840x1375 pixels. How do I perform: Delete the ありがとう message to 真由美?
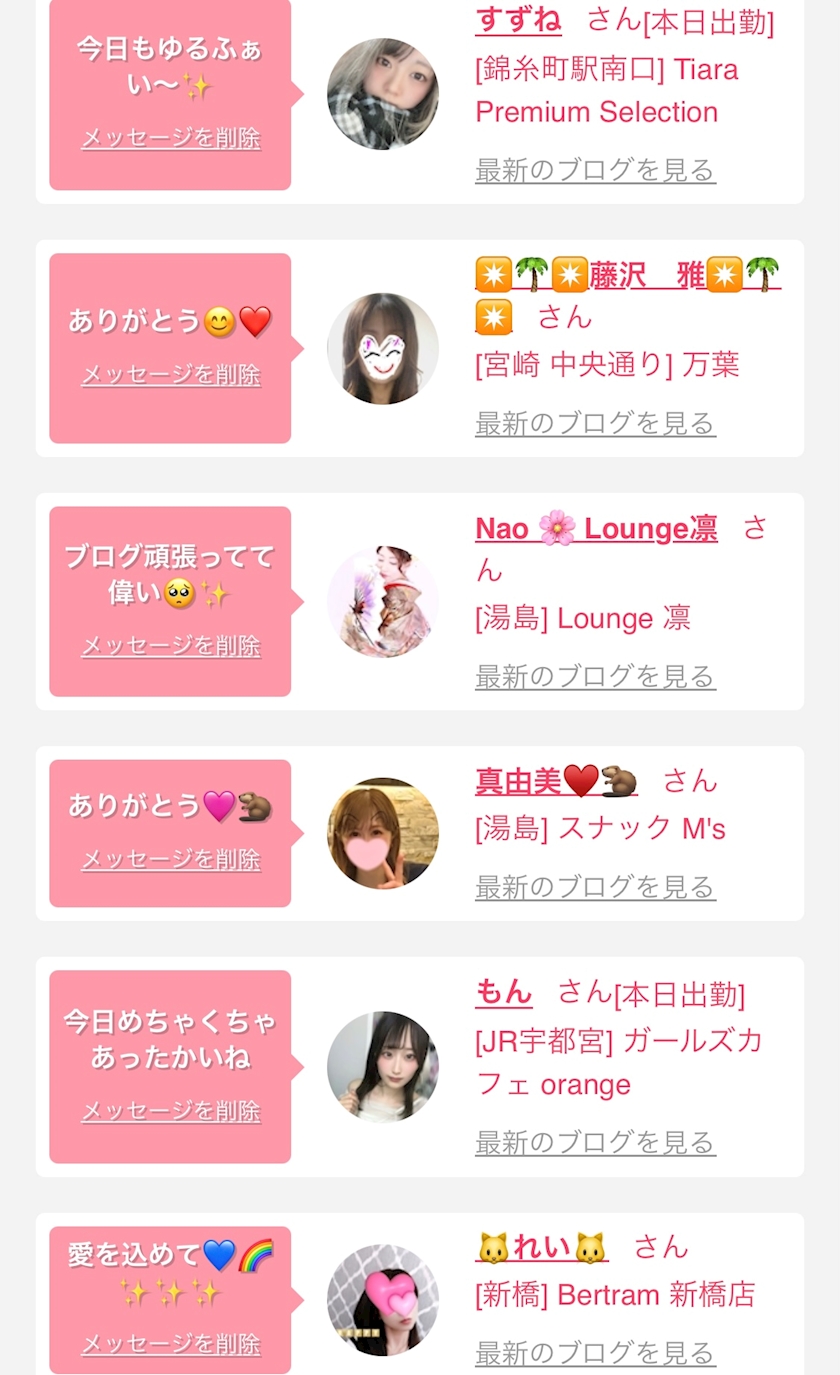[171, 859]
